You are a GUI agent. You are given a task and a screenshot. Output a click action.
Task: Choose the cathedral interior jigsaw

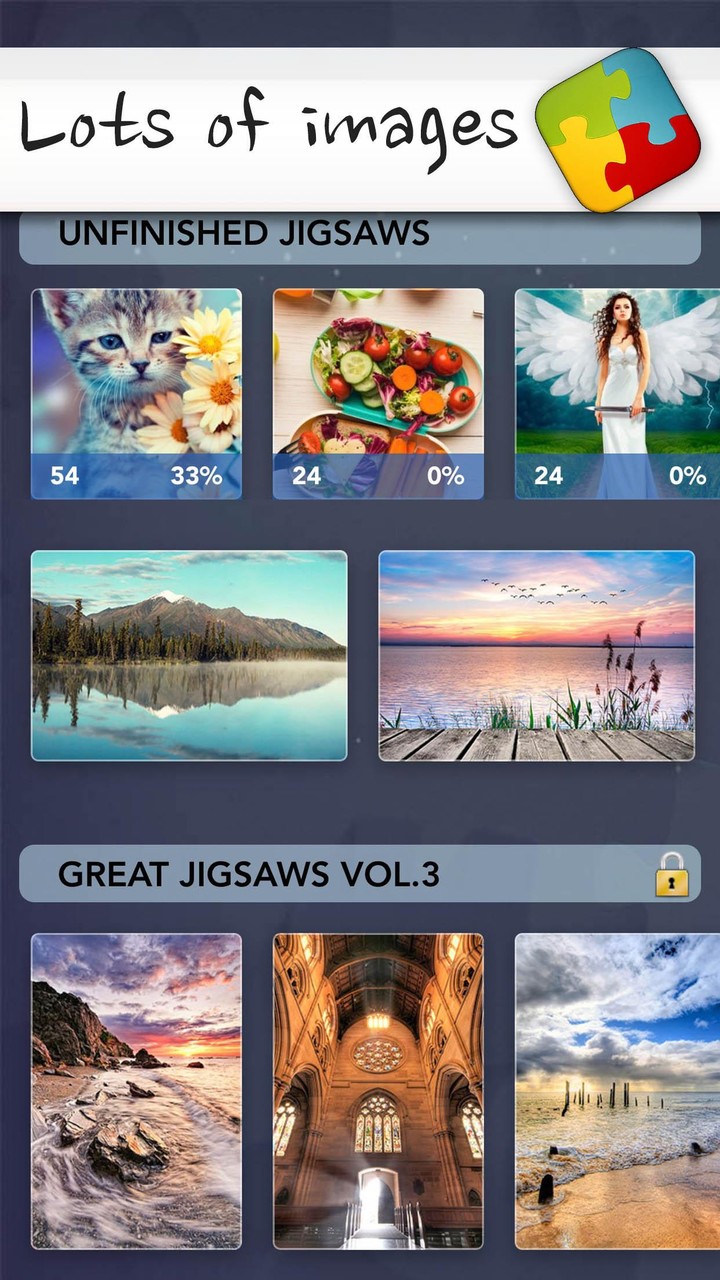click(x=378, y=1090)
